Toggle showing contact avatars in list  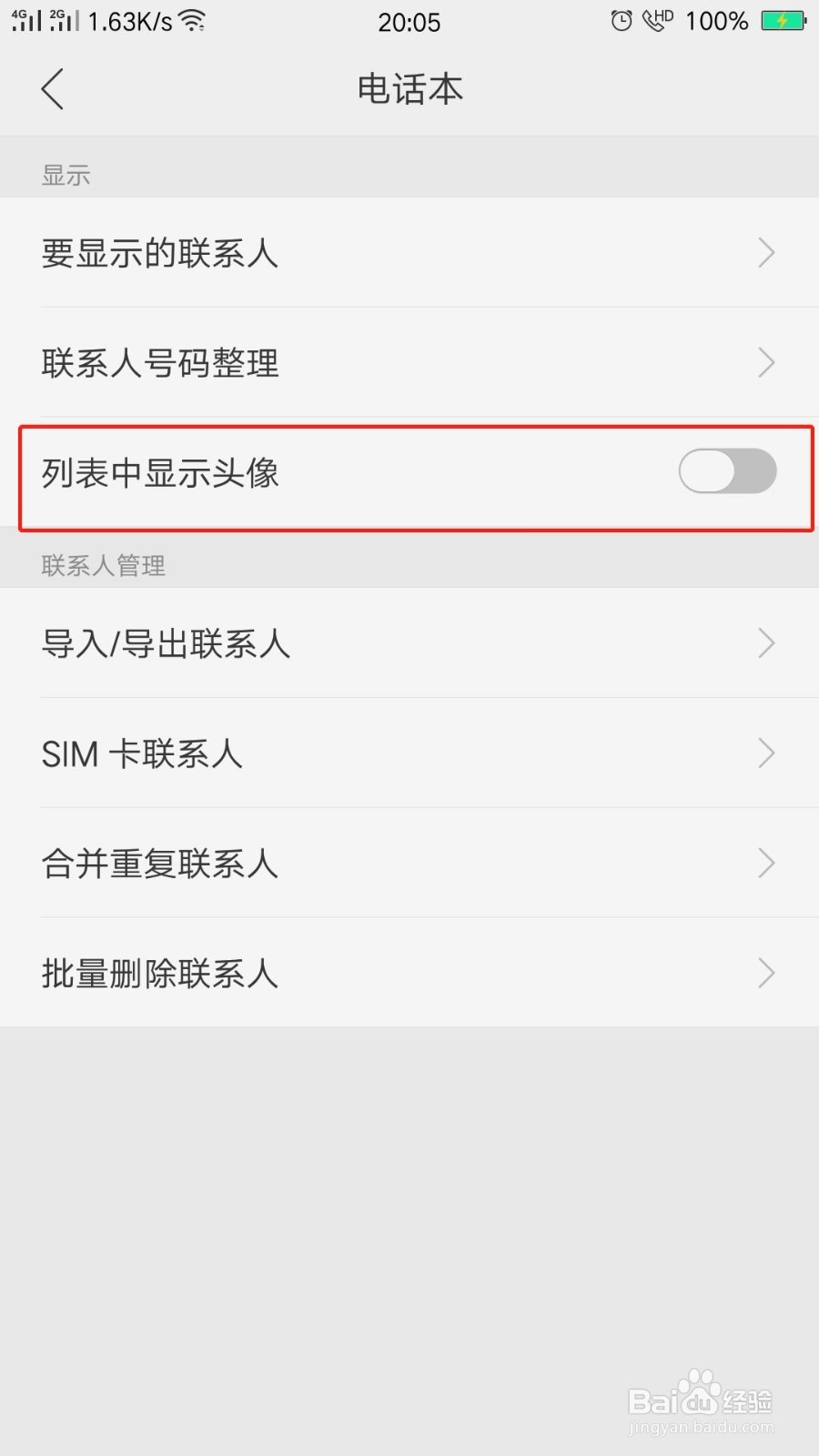coord(726,471)
